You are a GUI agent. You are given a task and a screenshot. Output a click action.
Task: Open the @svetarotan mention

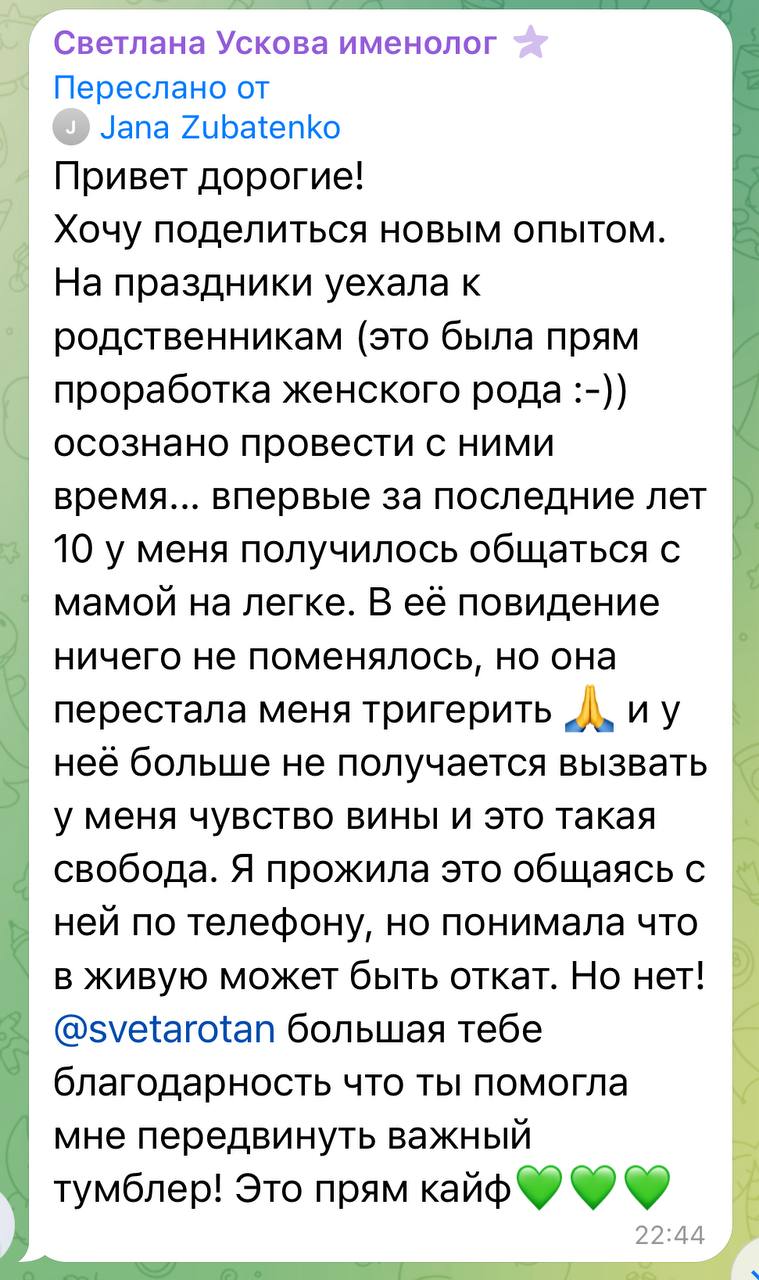click(164, 1027)
